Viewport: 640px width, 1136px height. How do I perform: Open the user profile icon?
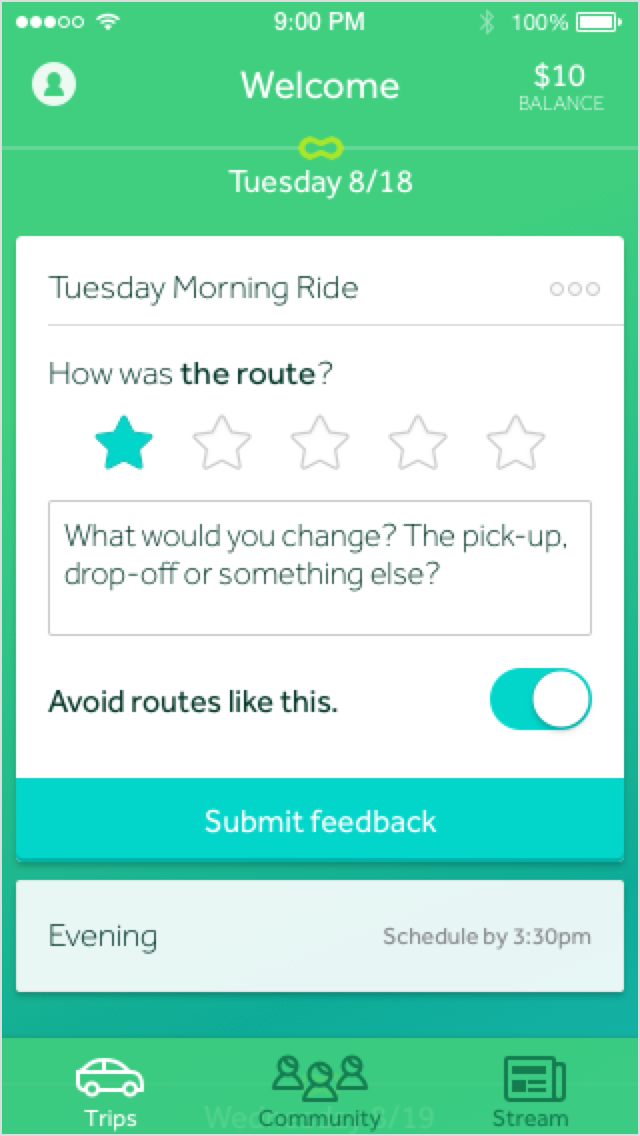click(x=54, y=84)
